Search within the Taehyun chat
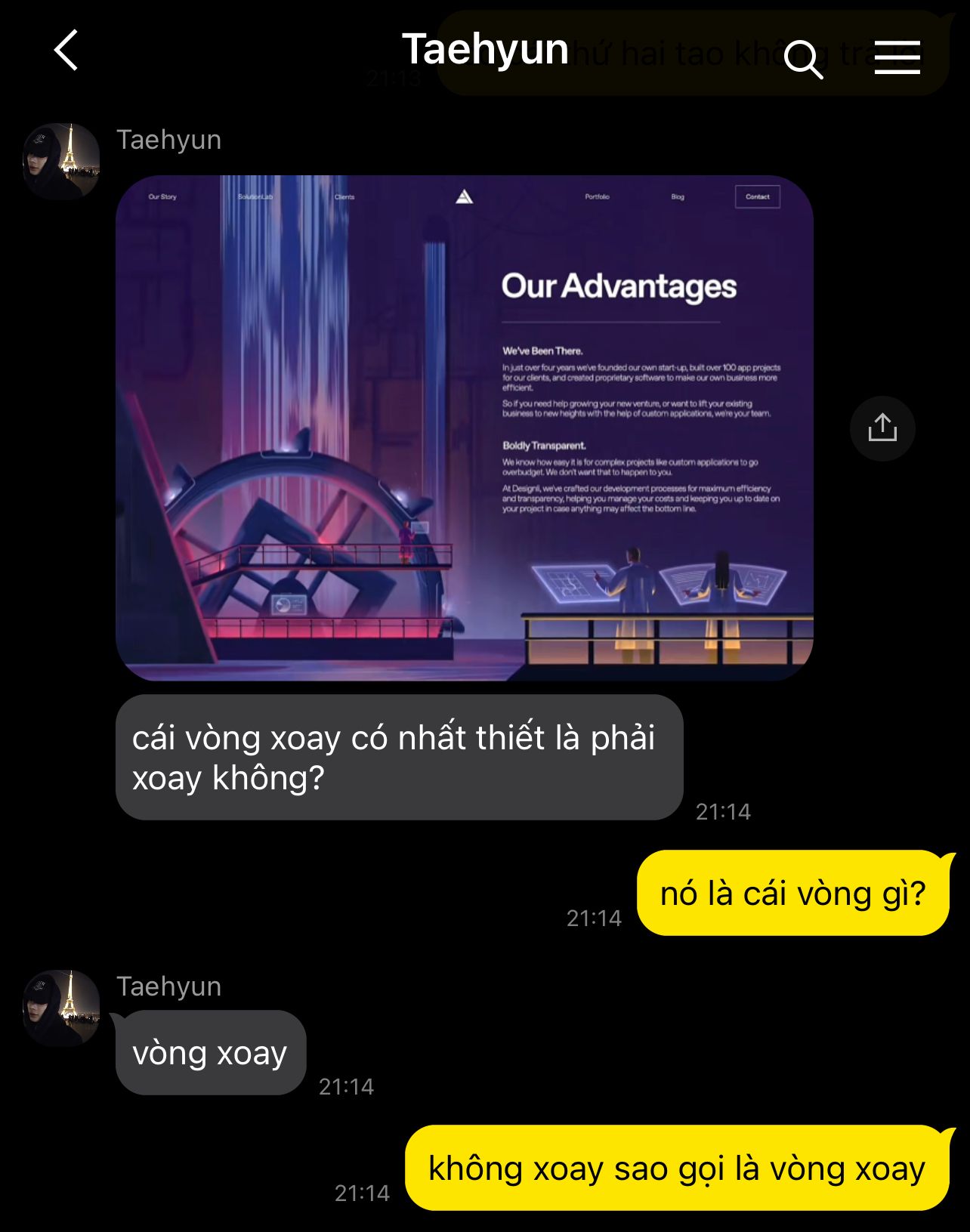970x1232 pixels. point(802,58)
